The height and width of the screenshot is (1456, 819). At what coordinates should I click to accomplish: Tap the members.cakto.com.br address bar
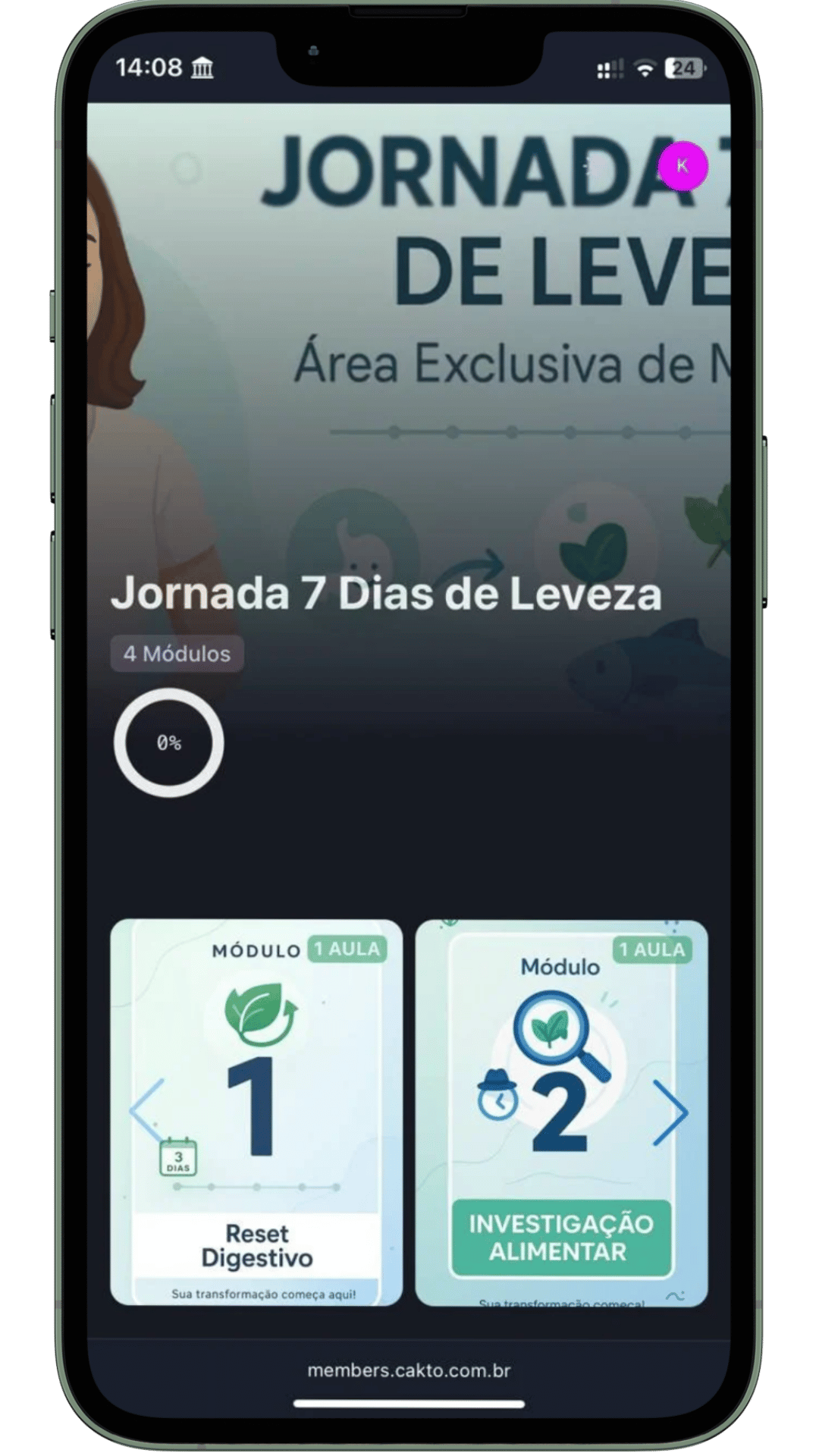tap(409, 1370)
